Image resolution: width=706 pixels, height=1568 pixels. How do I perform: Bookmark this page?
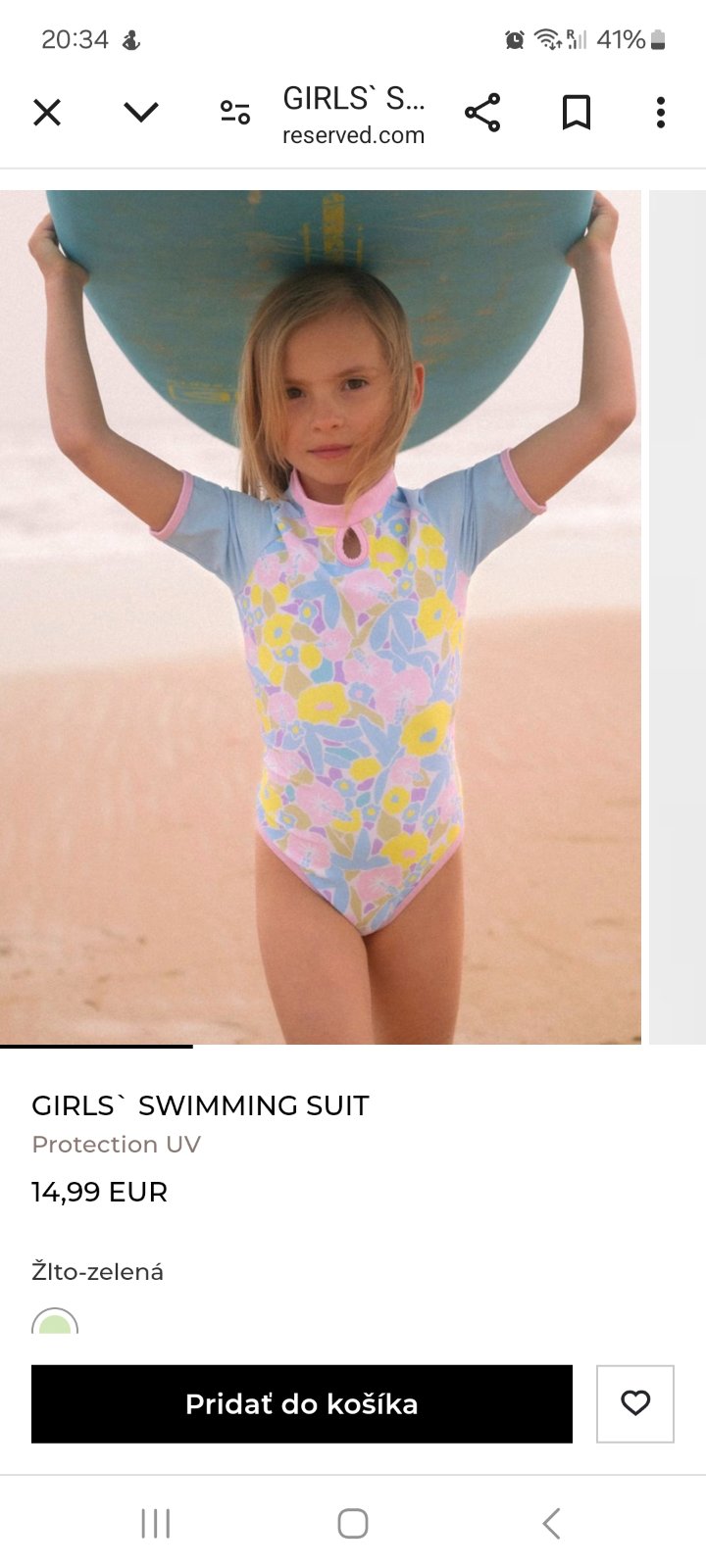(x=577, y=113)
